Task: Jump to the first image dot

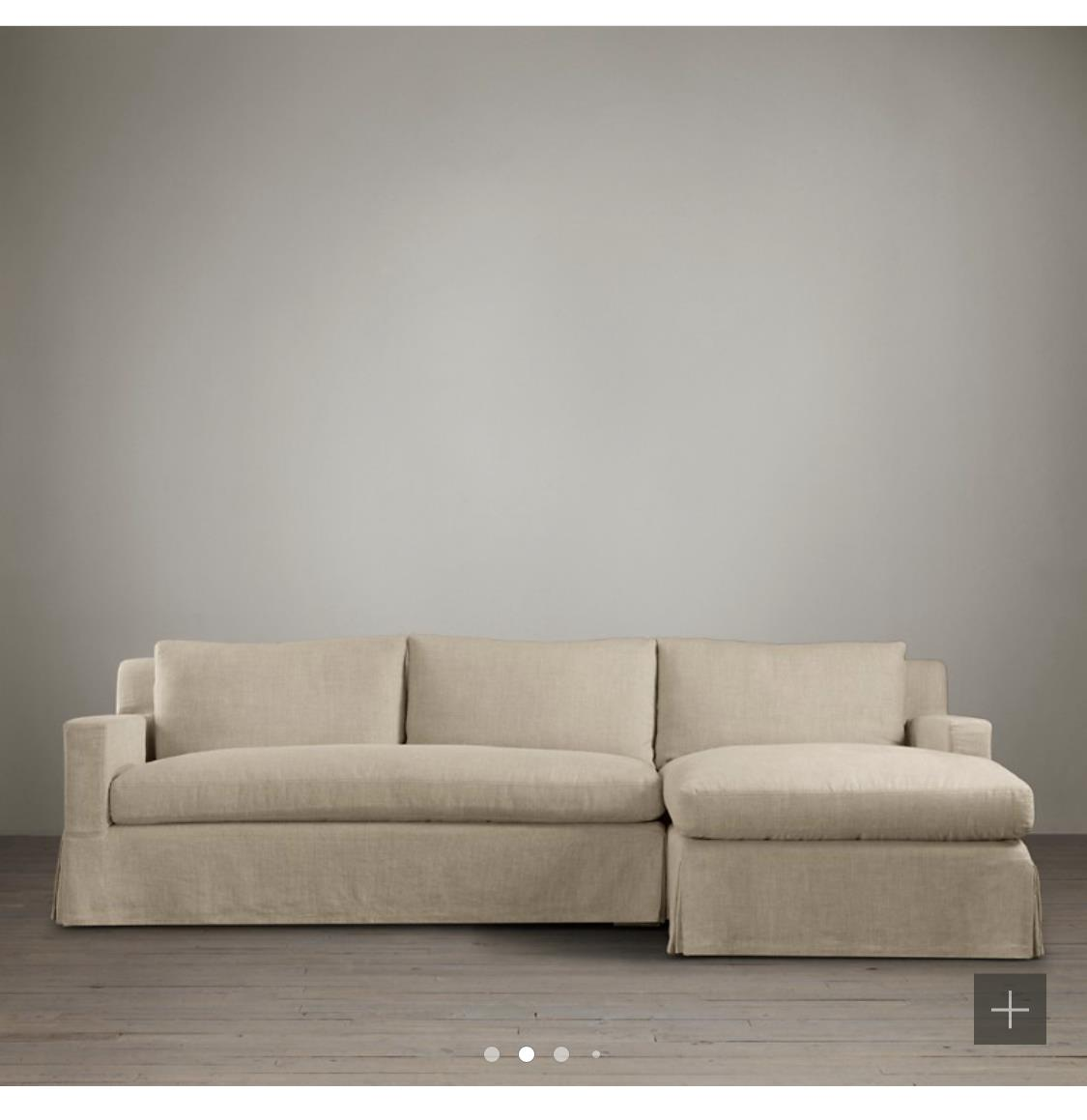Action: coord(492,1054)
